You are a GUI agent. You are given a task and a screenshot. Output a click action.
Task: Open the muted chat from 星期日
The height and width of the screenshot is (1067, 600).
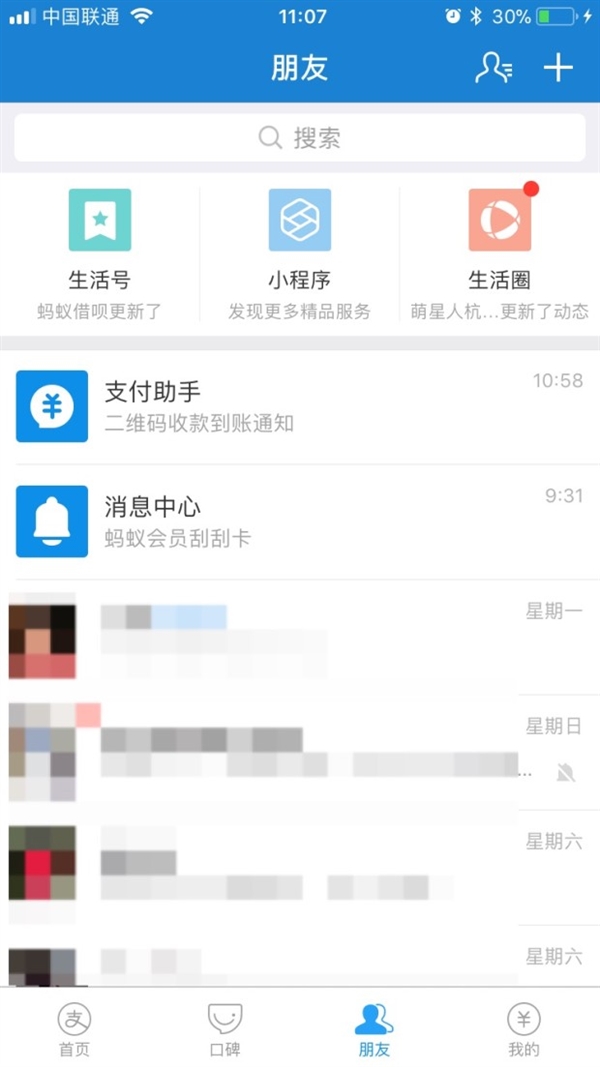point(300,753)
